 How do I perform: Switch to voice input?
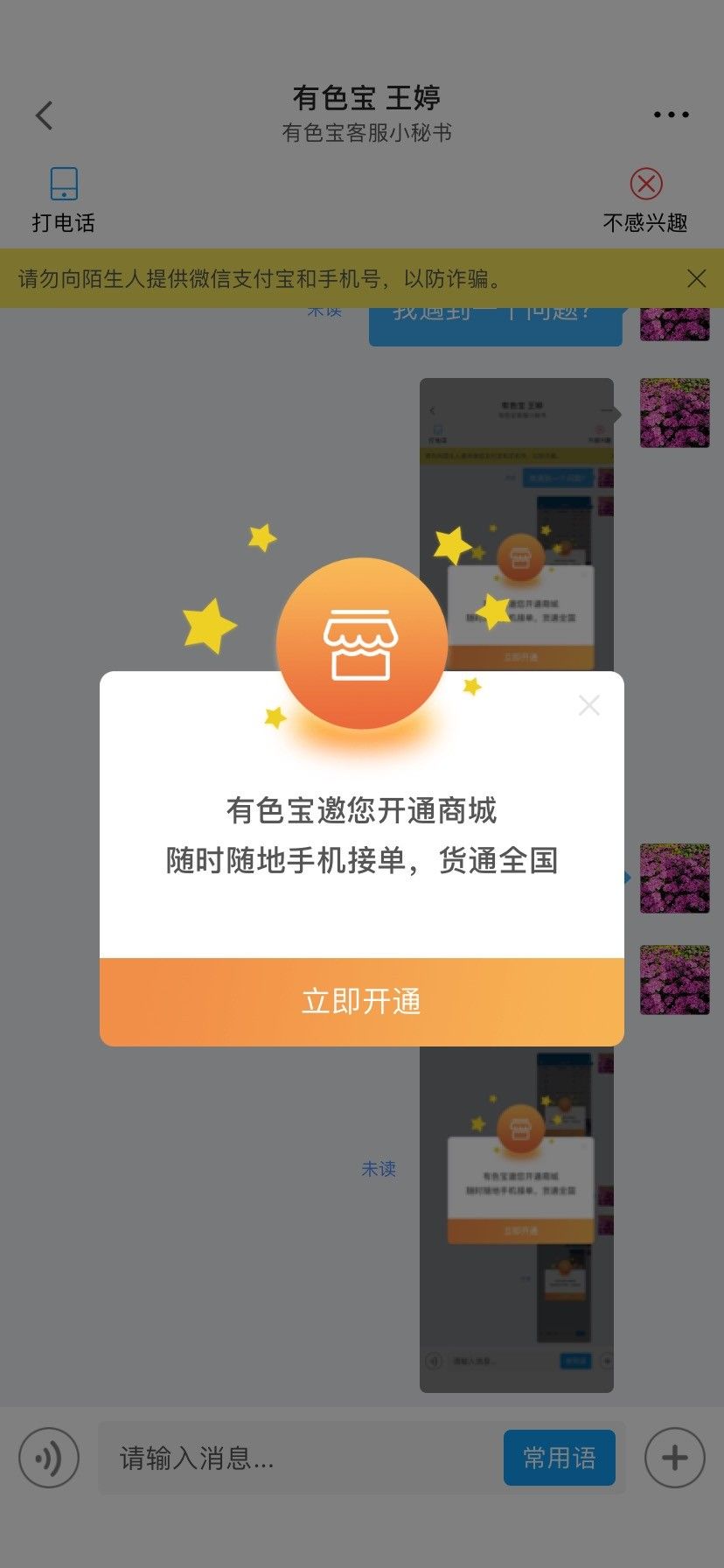point(49,1458)
